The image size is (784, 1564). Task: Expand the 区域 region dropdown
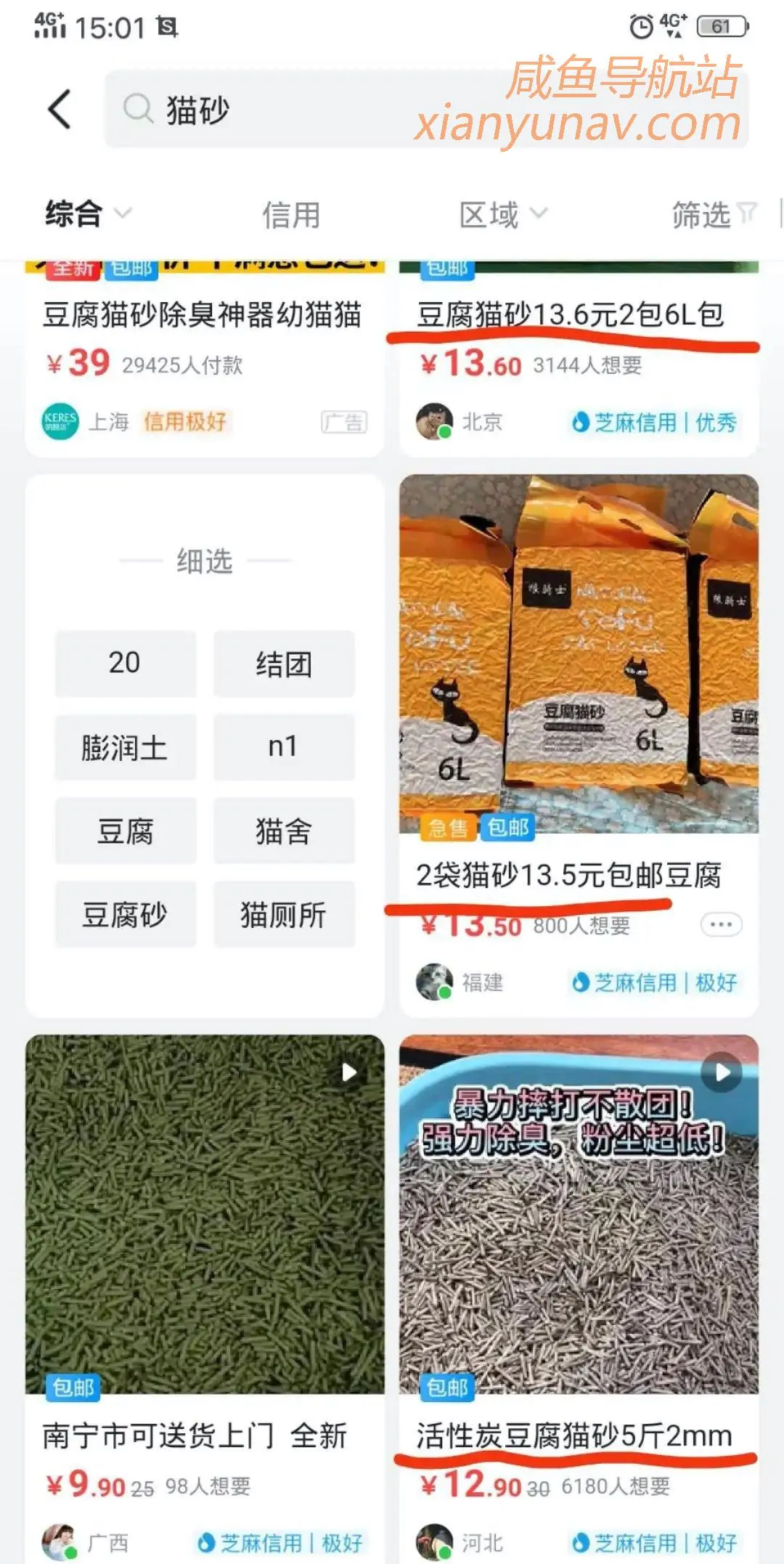[502, 215]
